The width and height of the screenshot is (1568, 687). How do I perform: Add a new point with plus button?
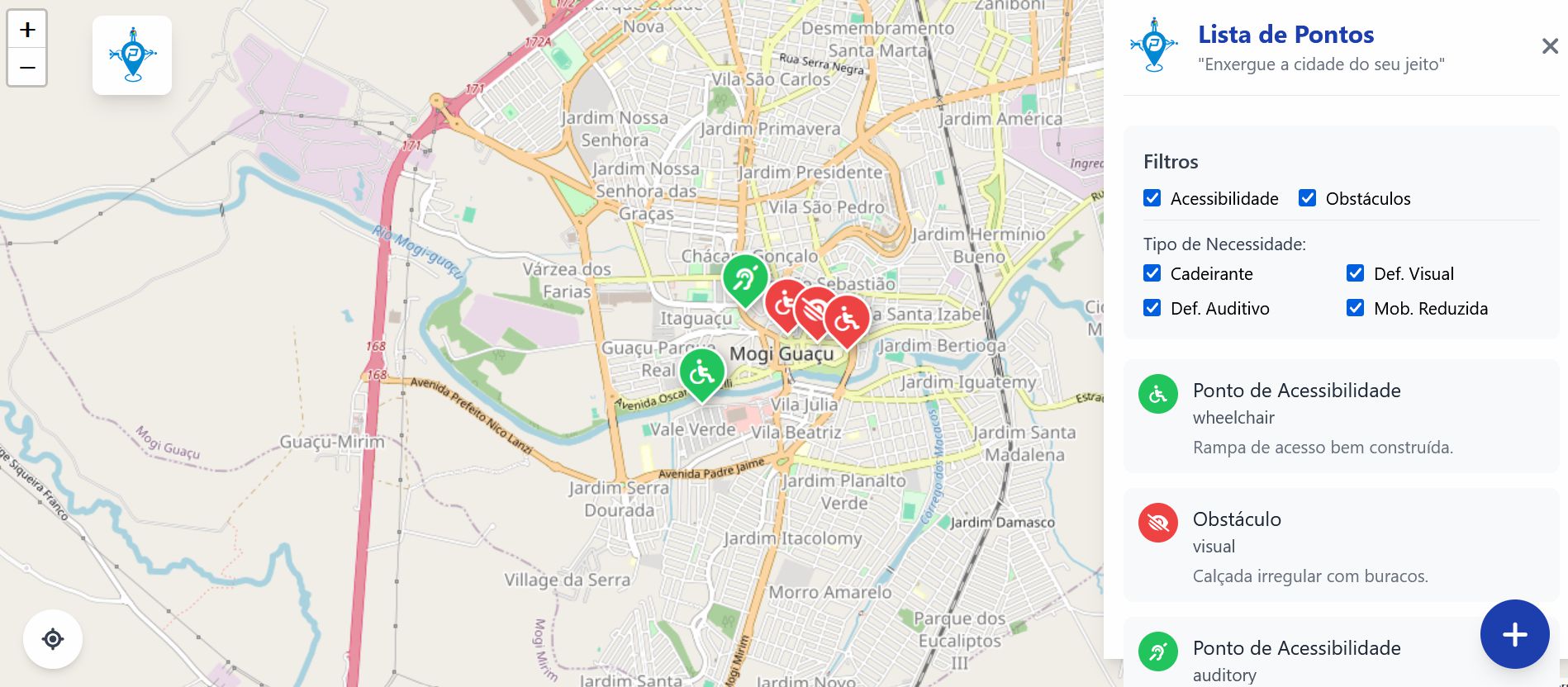[1514, 634]
